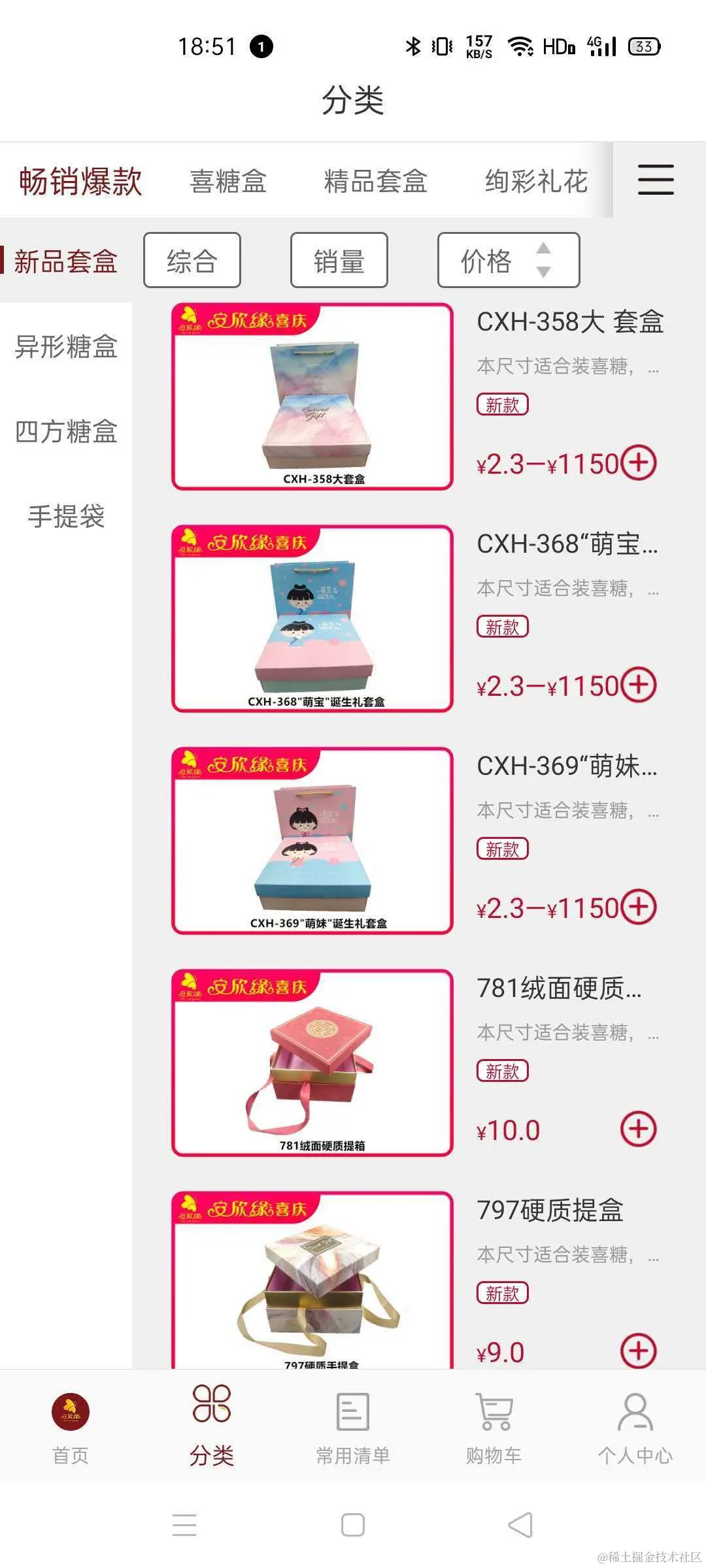Add CXH-358大 套盒 to cart

coord(638,463)
